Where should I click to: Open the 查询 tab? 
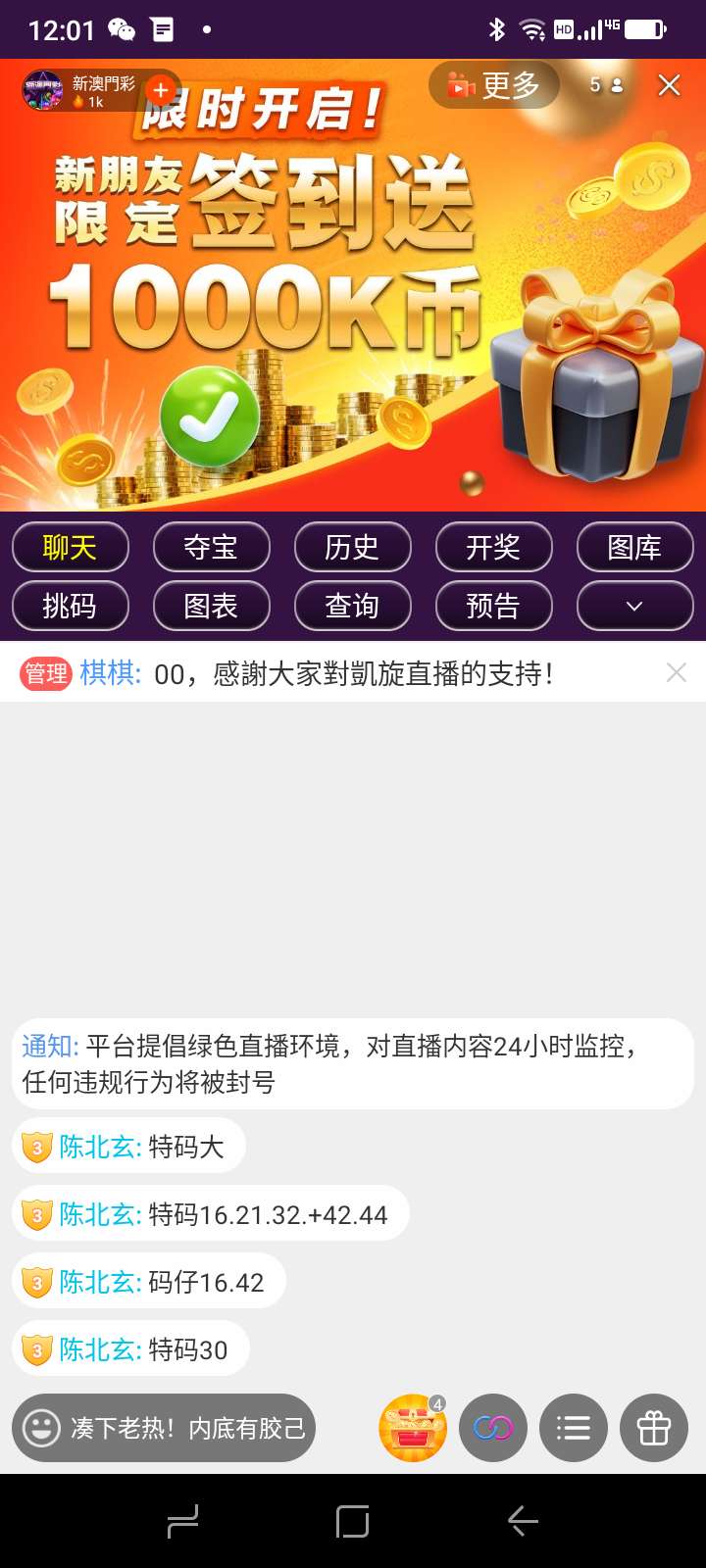click(x=352, y=606)
